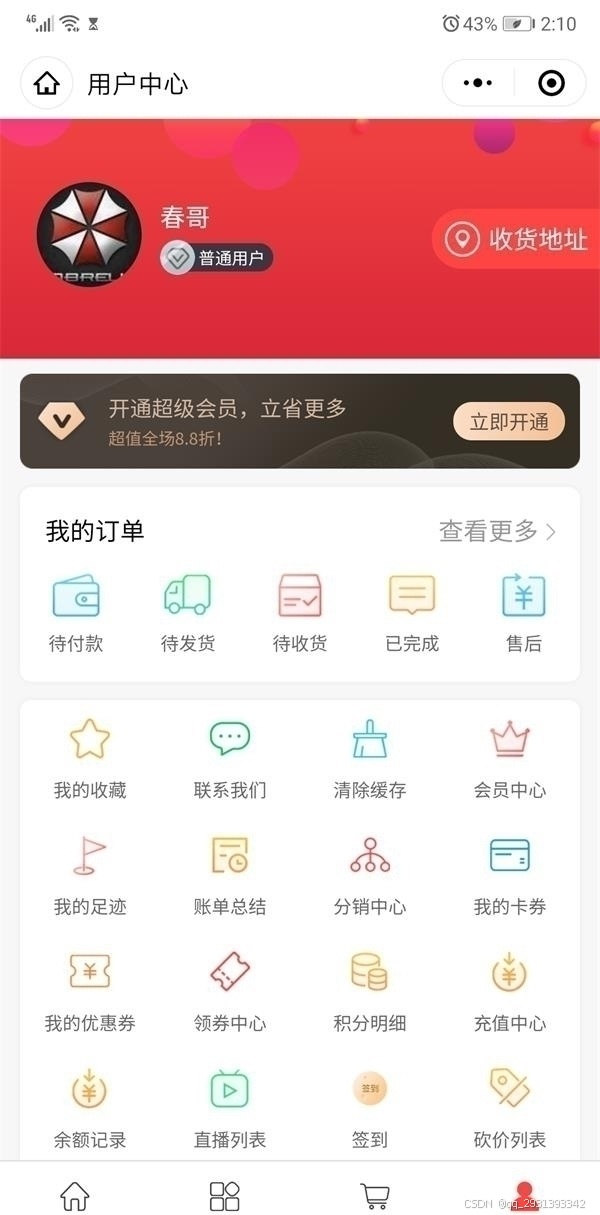Screen dimensions: 600x1215
Task: Tap 清除缓存 to clear cache
Action: [x=370, y=758]
